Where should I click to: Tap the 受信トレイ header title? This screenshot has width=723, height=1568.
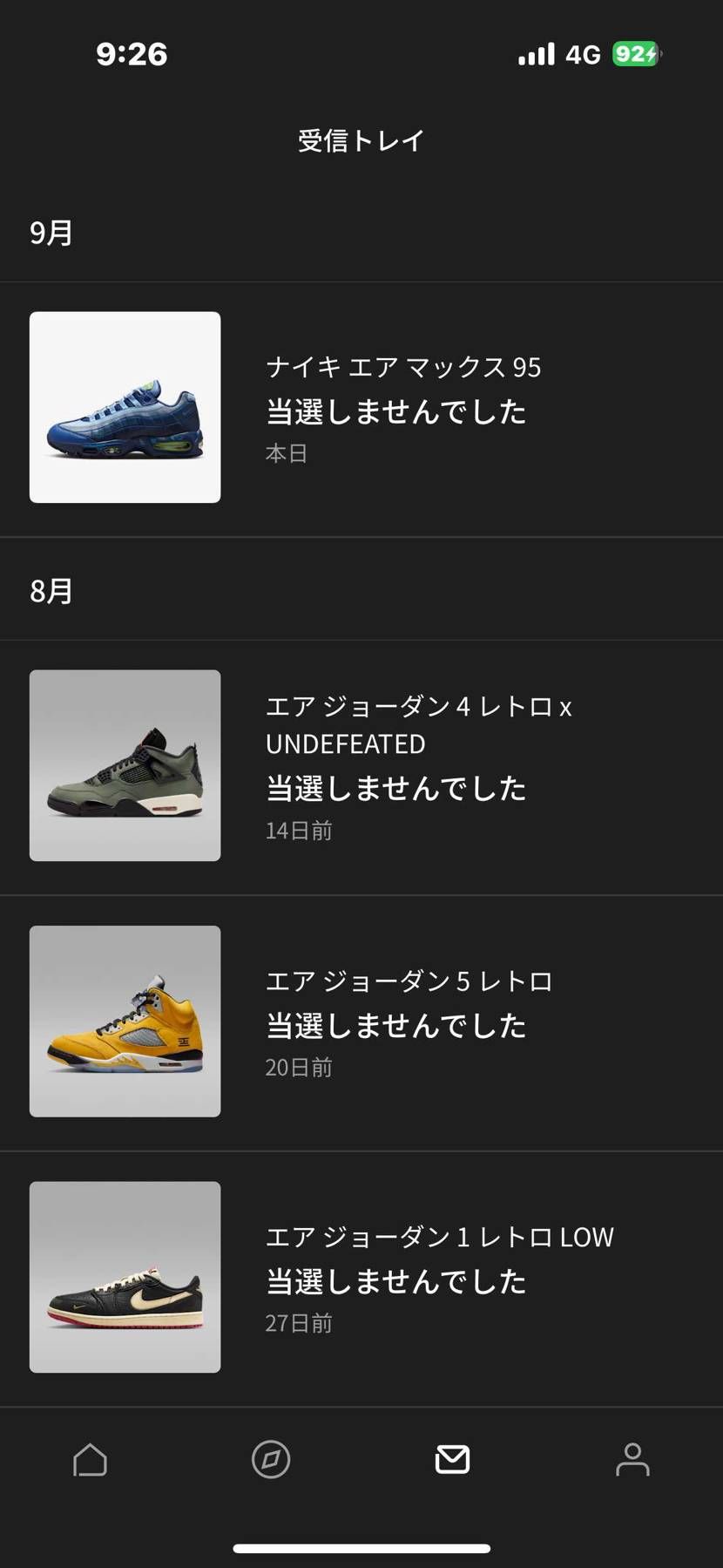(361, 139)
